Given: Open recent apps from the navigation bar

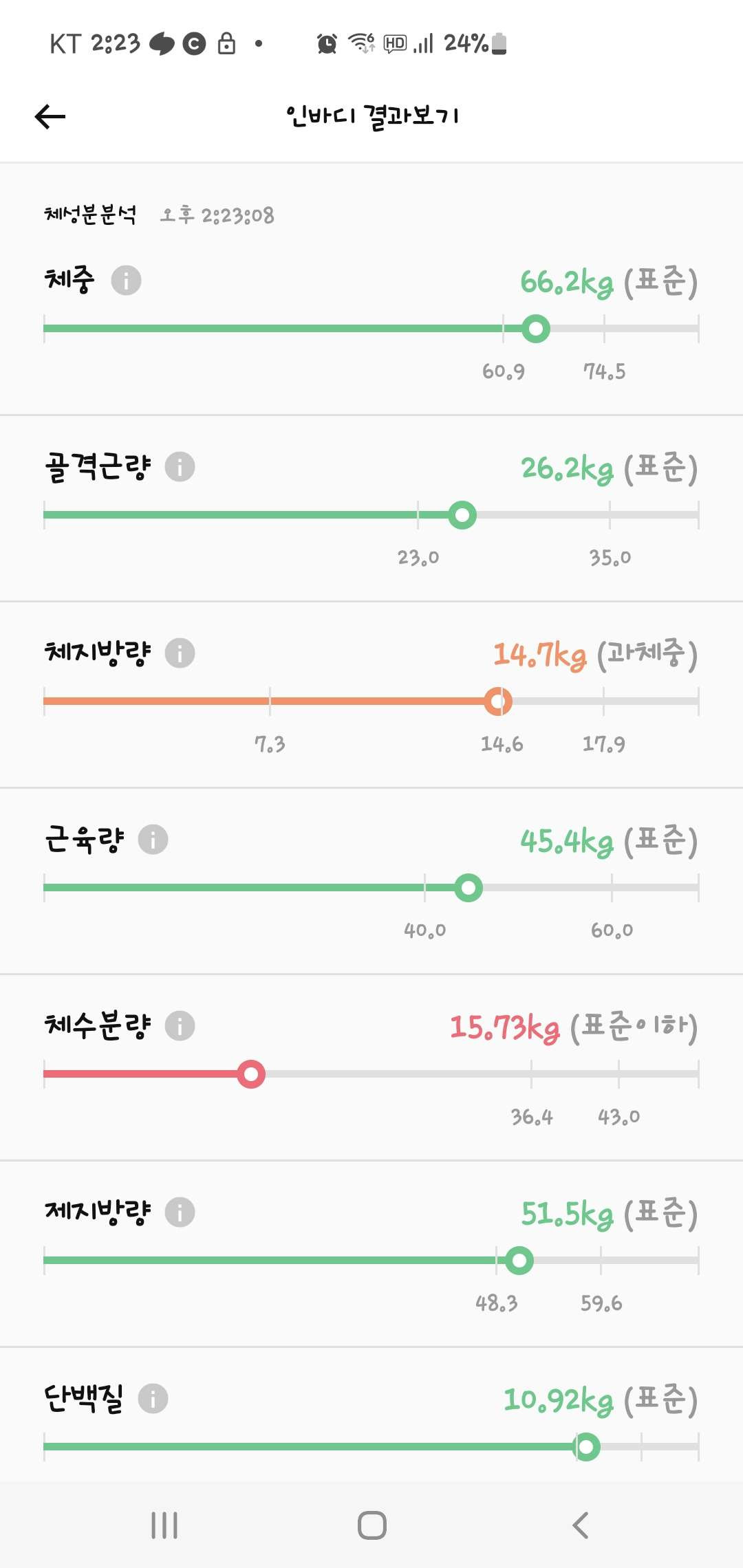Looking at the screenshot, I should tap(164, 1525).
